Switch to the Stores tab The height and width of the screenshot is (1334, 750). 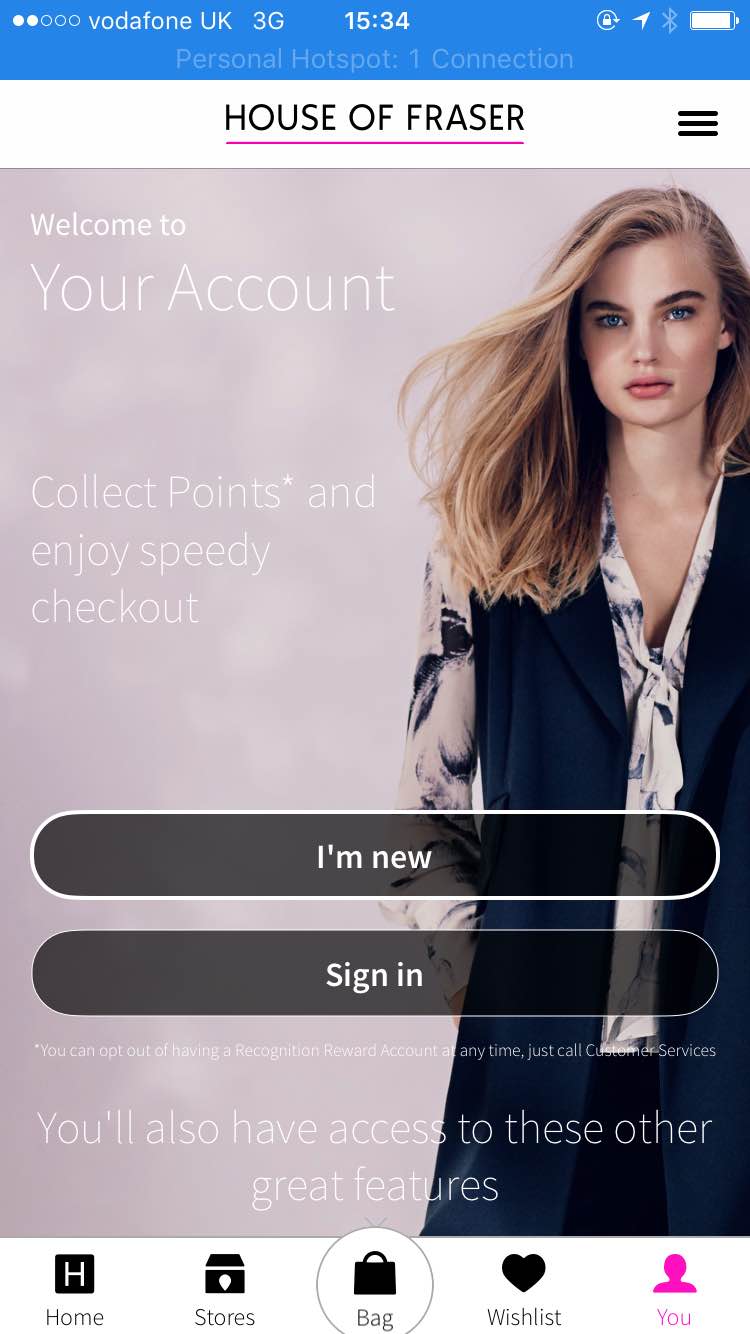tap(224, 1289)
